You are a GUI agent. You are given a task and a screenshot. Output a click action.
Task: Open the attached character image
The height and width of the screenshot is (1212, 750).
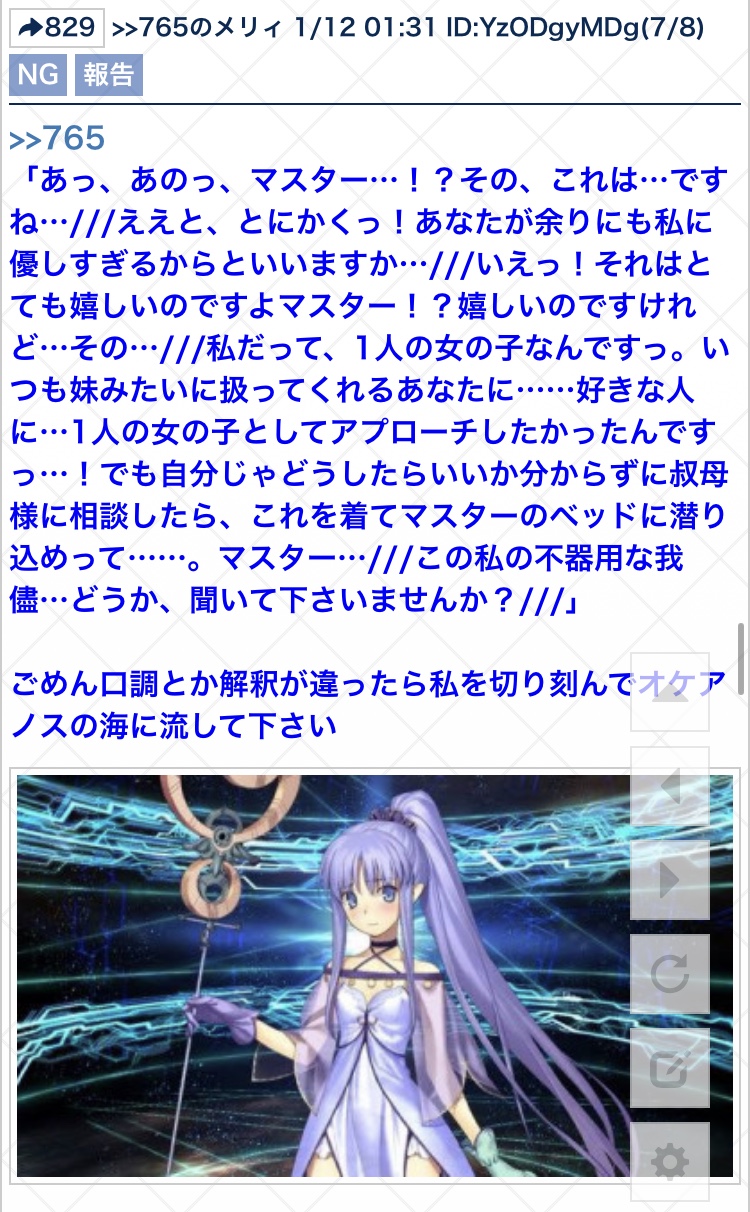(320, 975)
